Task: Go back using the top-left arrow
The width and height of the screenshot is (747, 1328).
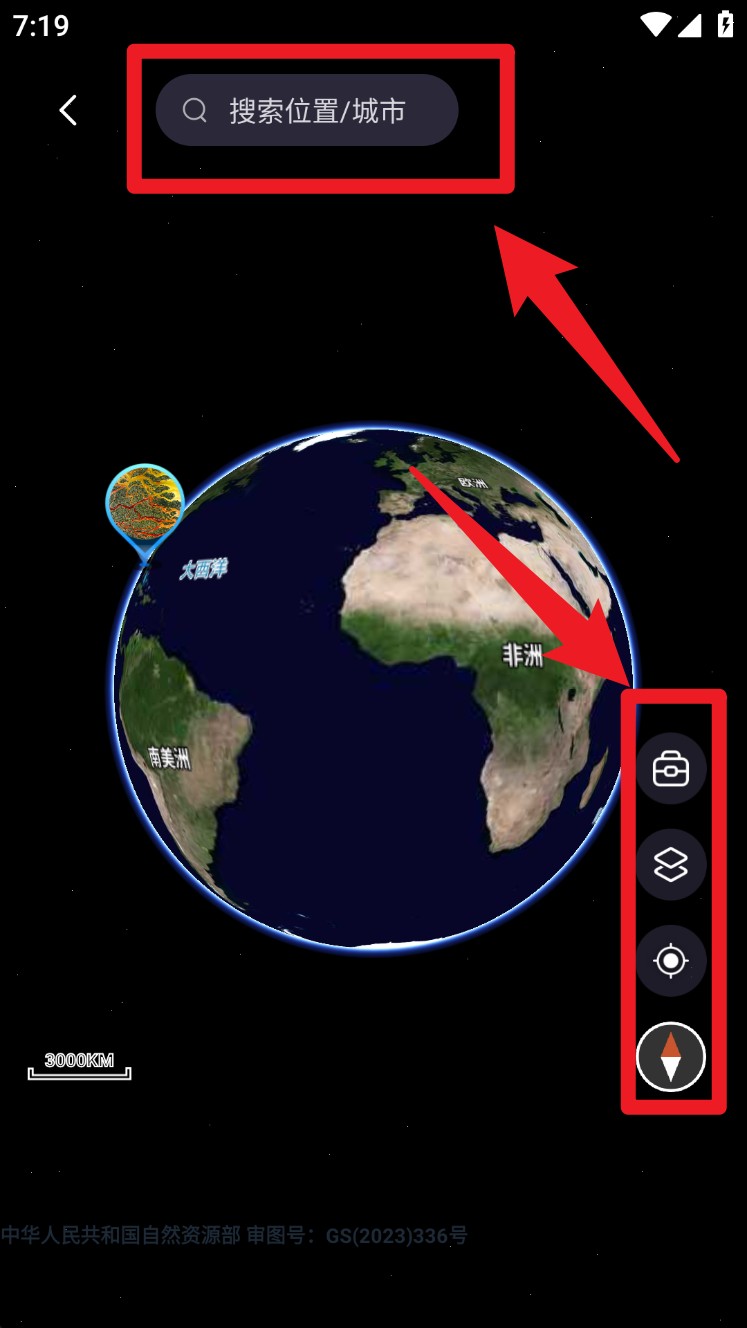Action: [68, 110]
